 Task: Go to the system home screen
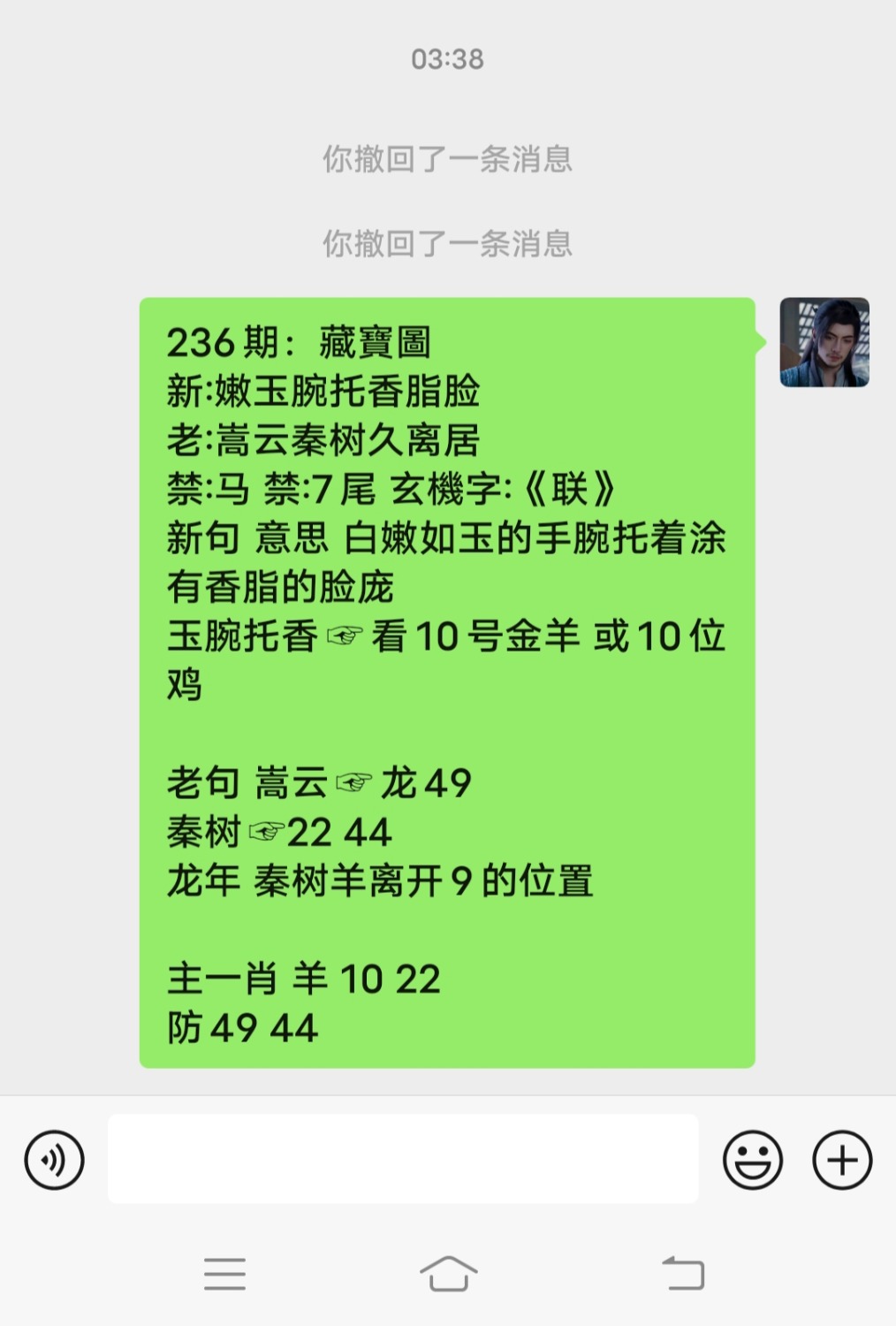(x=448, y=1274)
